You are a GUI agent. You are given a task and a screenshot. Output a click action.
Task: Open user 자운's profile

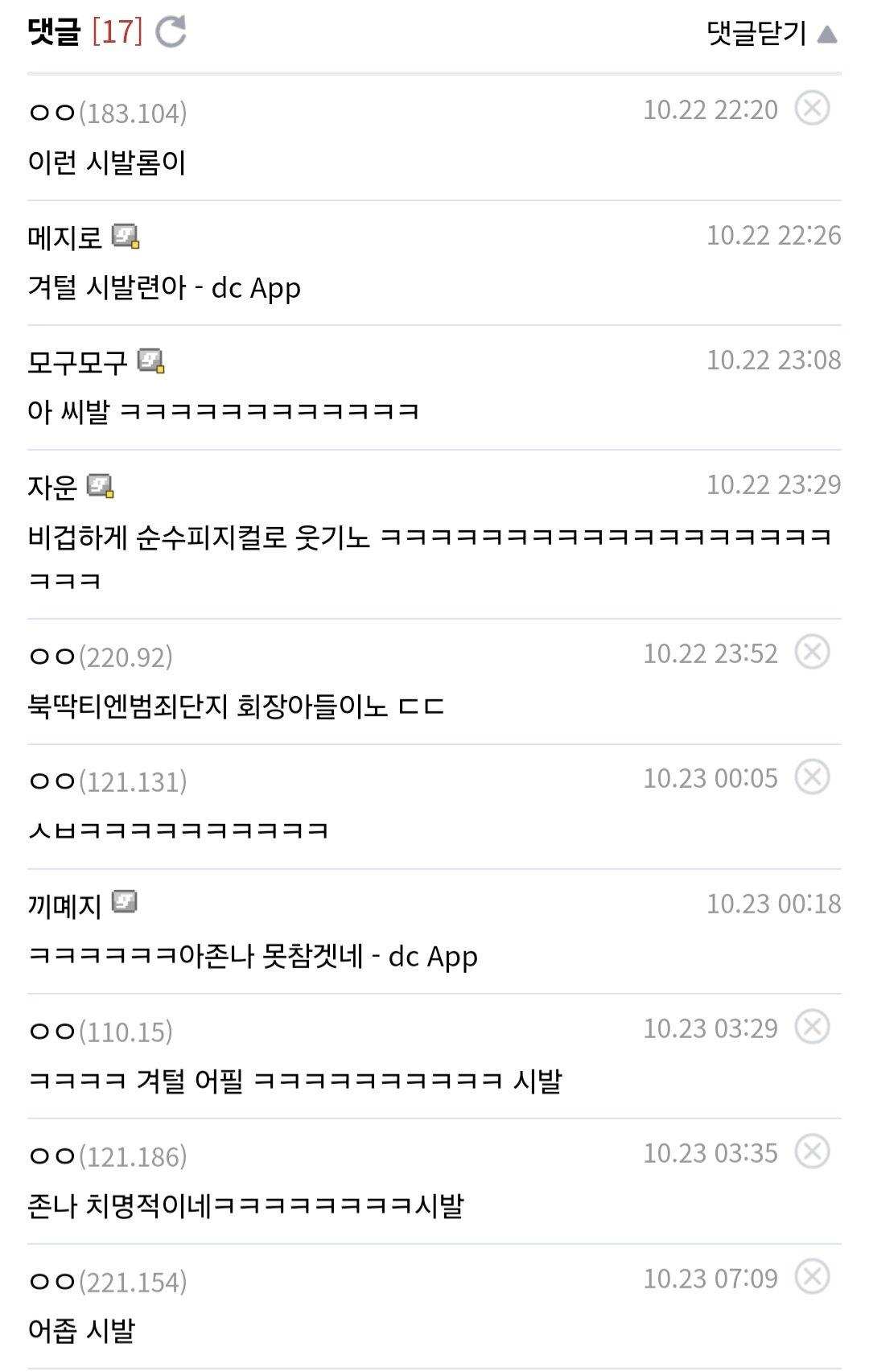(x=52, y=487)
